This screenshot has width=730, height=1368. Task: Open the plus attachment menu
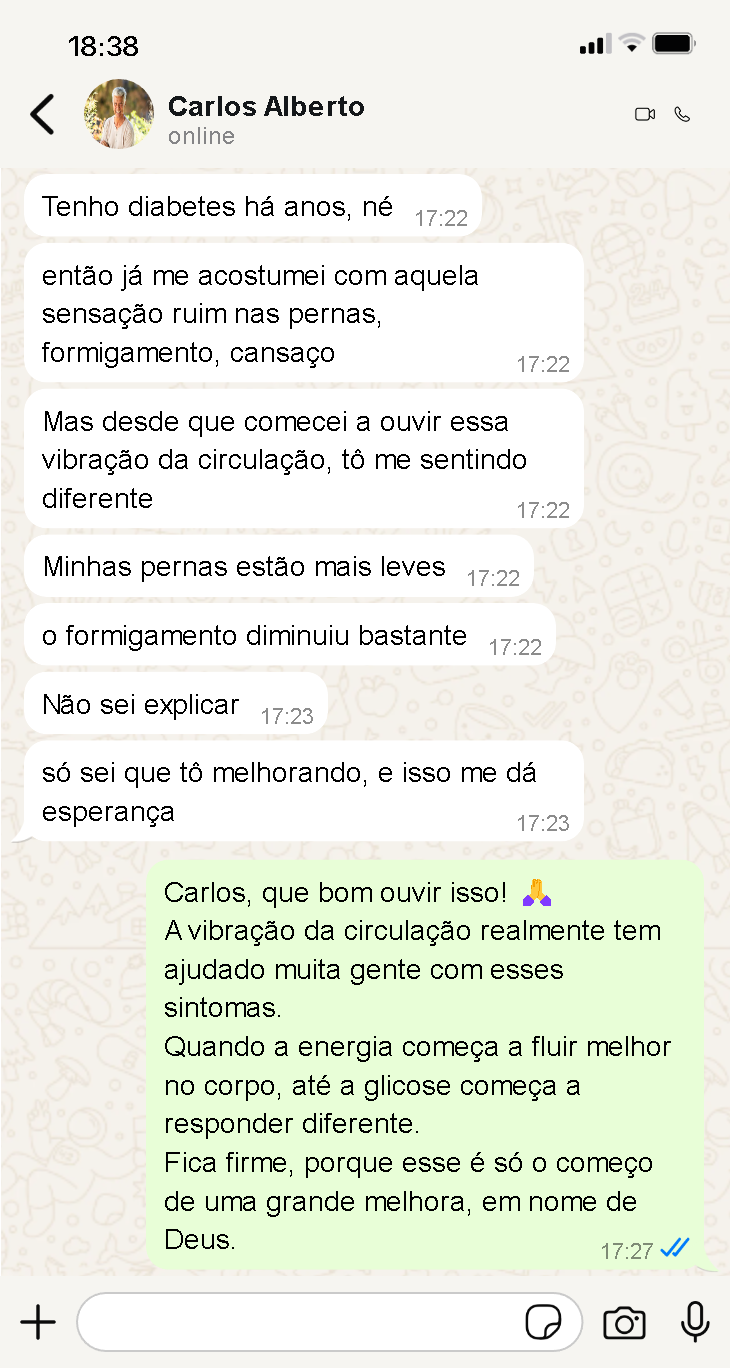click(38, 1323)
